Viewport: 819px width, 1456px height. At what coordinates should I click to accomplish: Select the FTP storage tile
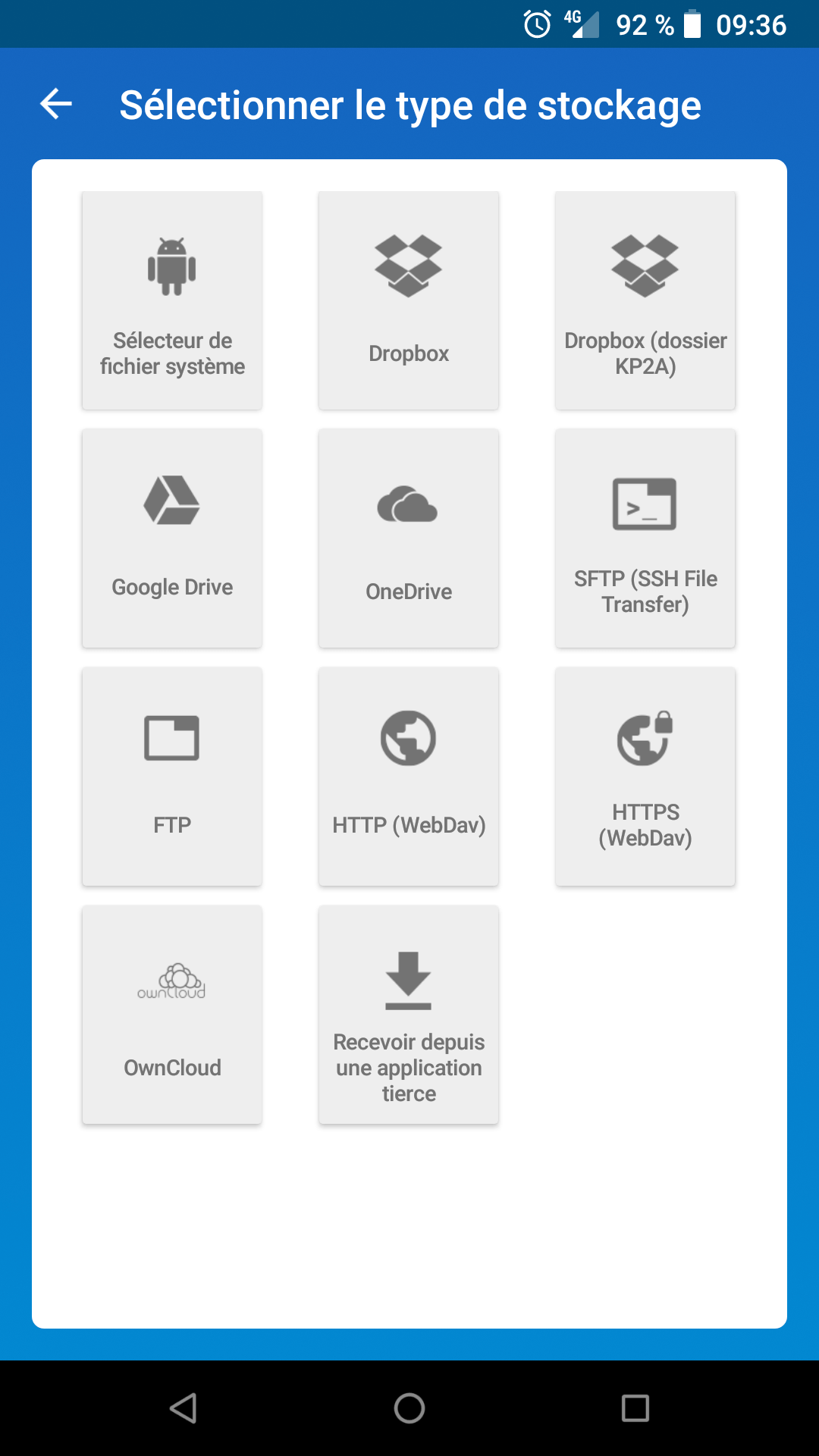click(172, 777)
